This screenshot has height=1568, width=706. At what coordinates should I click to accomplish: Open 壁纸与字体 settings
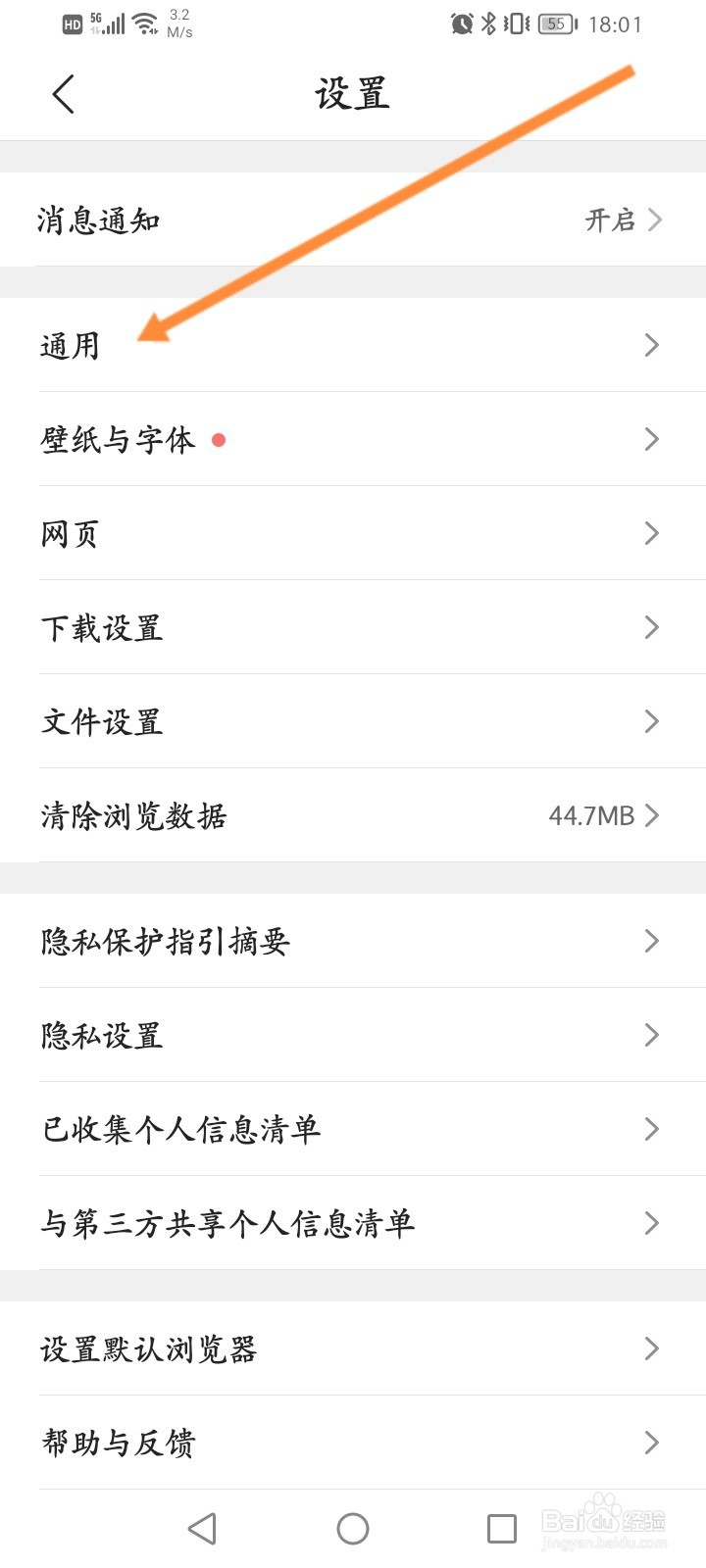point(353,439)
